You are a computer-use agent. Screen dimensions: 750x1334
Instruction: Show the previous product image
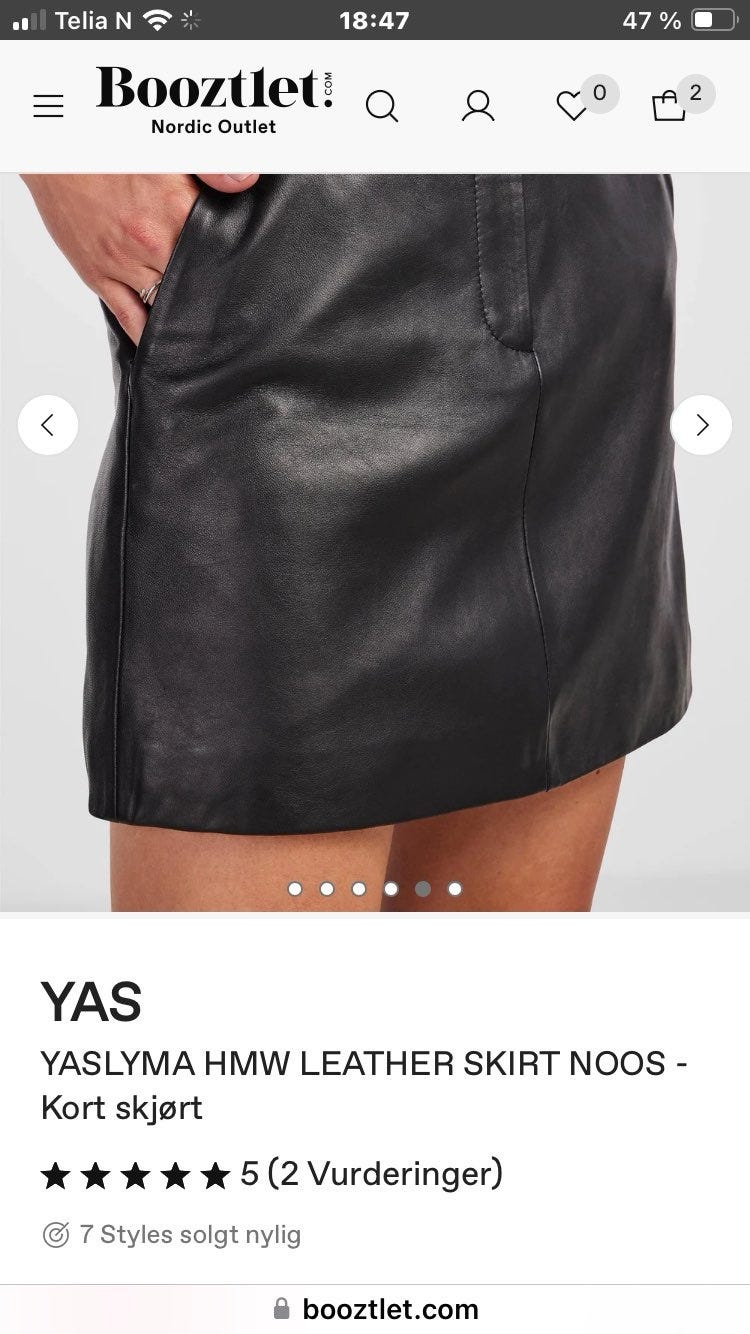point(47,425)
